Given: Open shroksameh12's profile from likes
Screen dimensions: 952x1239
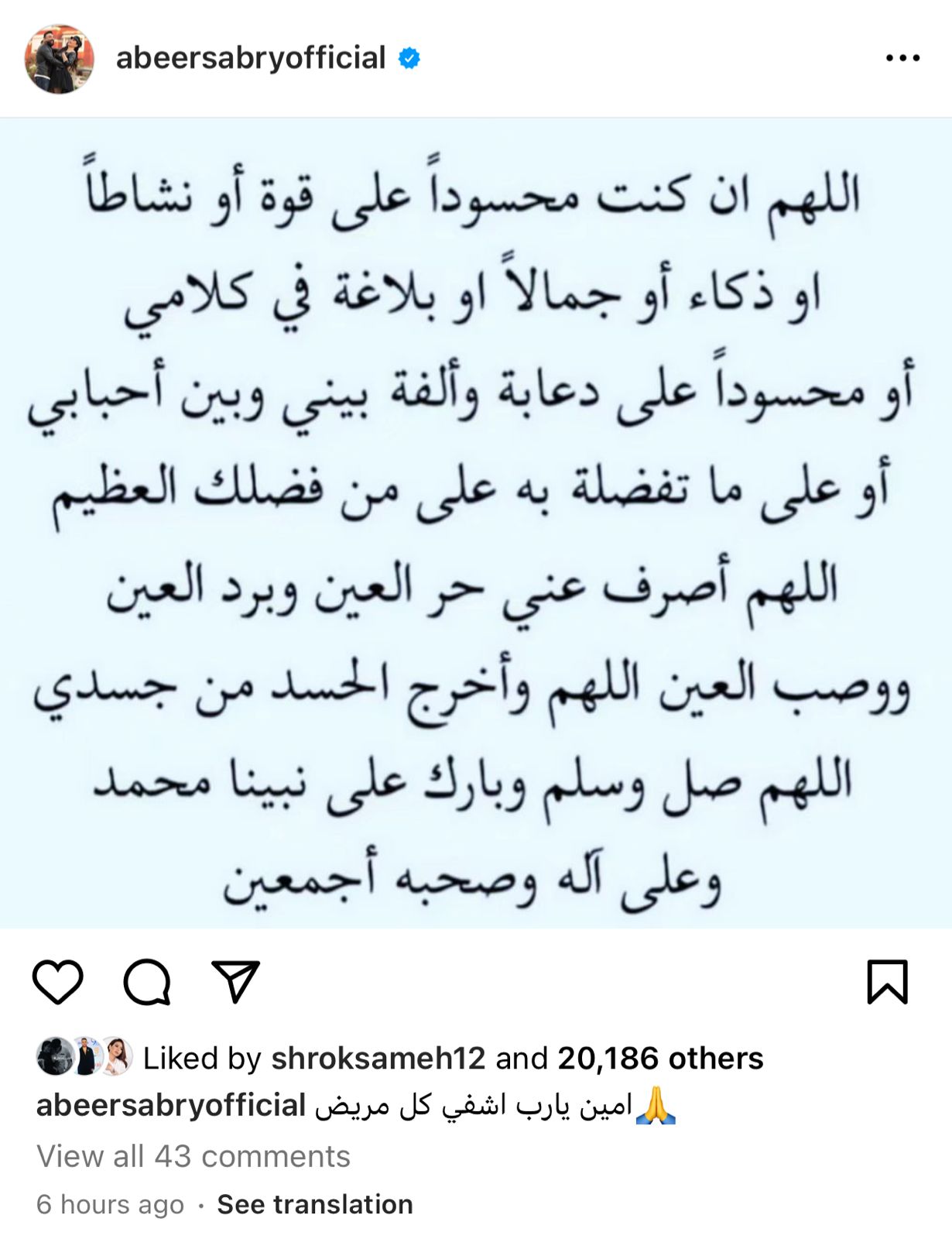Looking at the screenshot, I should click(x=378, y=1058).
